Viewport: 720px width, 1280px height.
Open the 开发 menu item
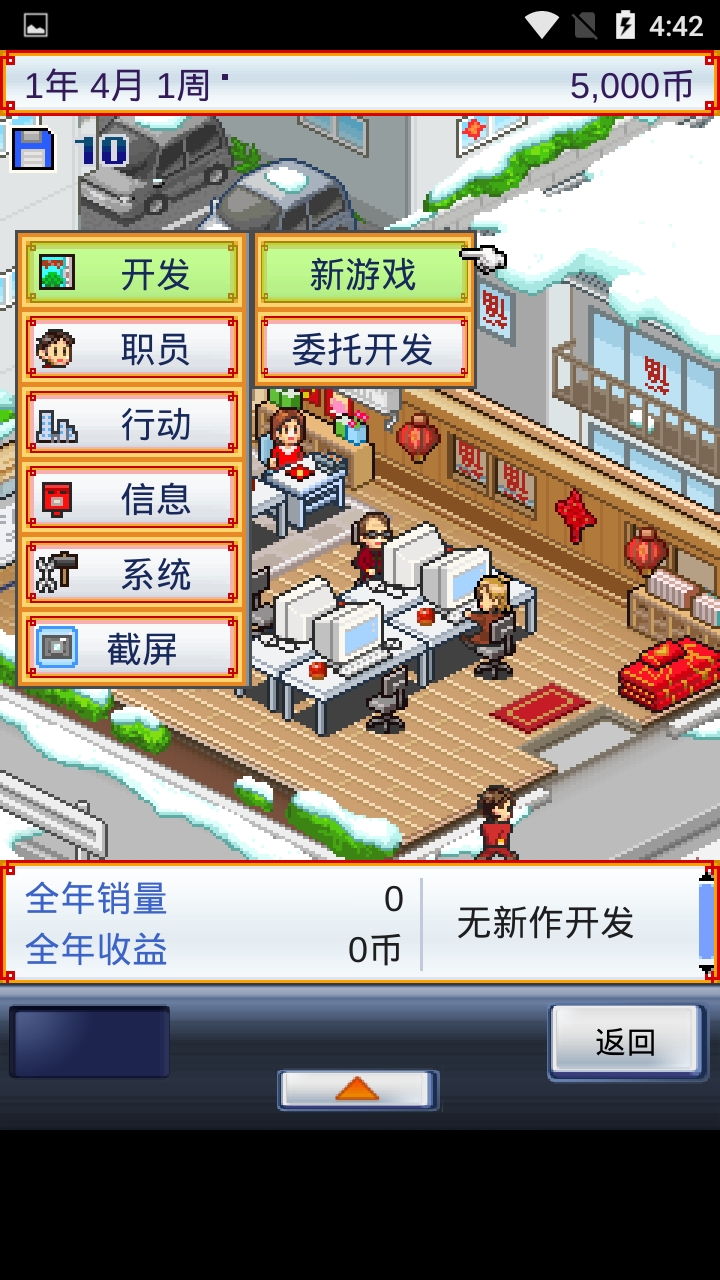(132, 273)
